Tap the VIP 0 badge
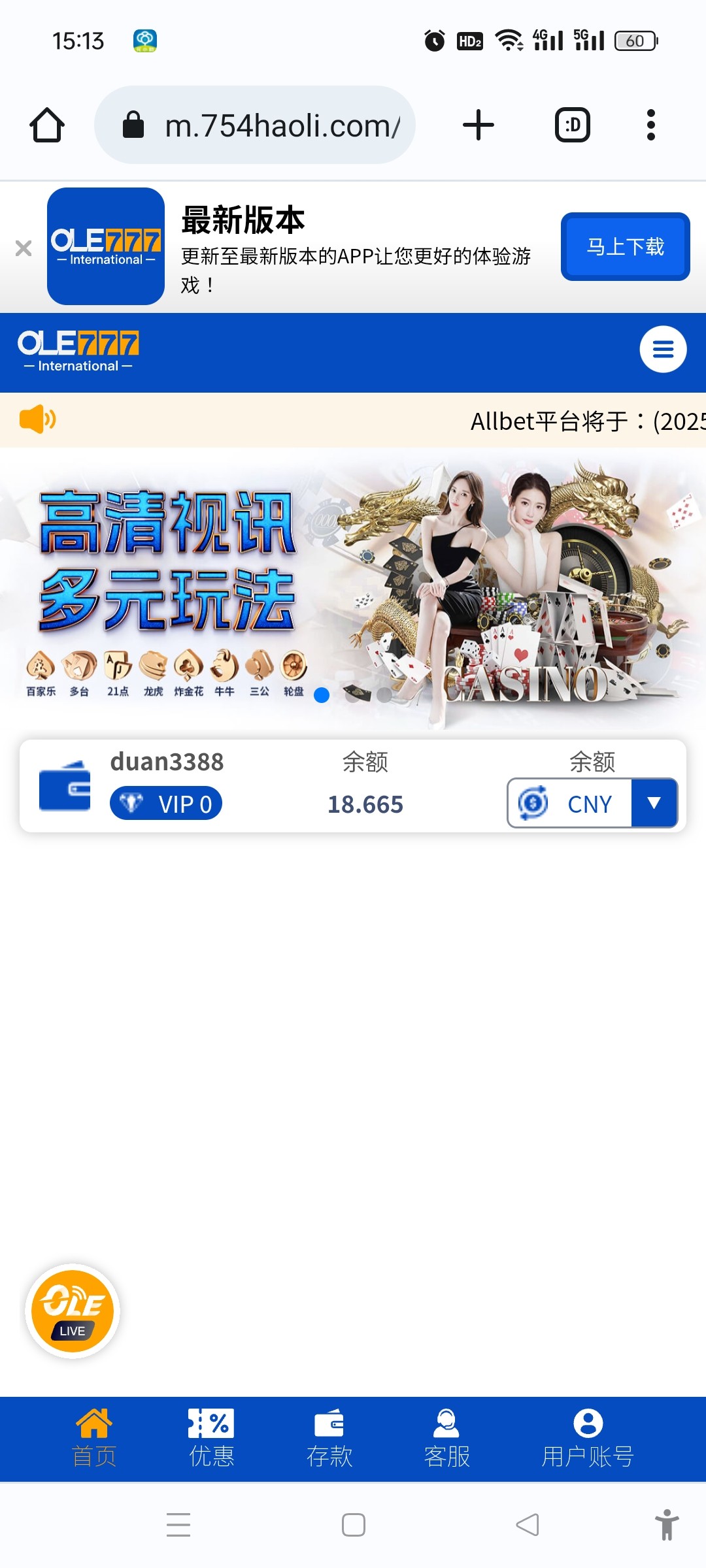The width and height of the screenshot is (706, 1568). (x=166, y=803)
